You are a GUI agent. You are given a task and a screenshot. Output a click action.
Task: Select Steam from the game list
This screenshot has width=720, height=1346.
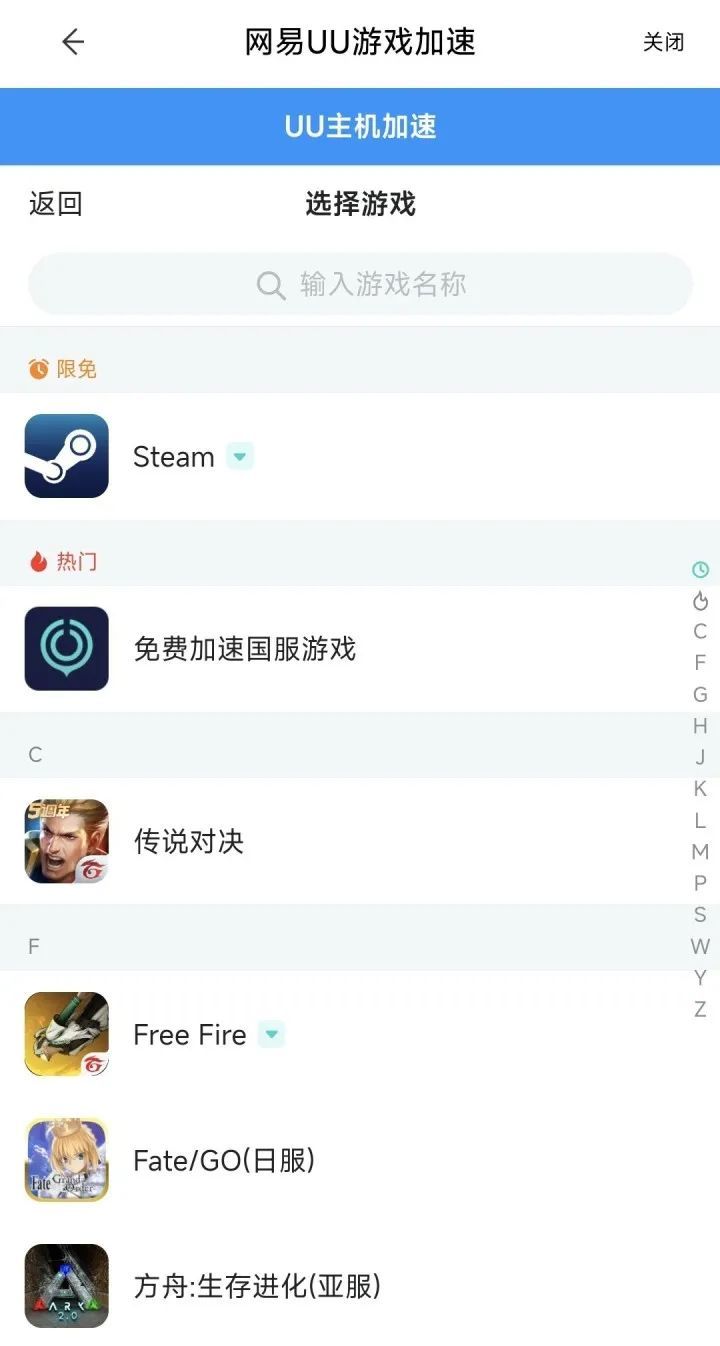click(x=173, y=457)
